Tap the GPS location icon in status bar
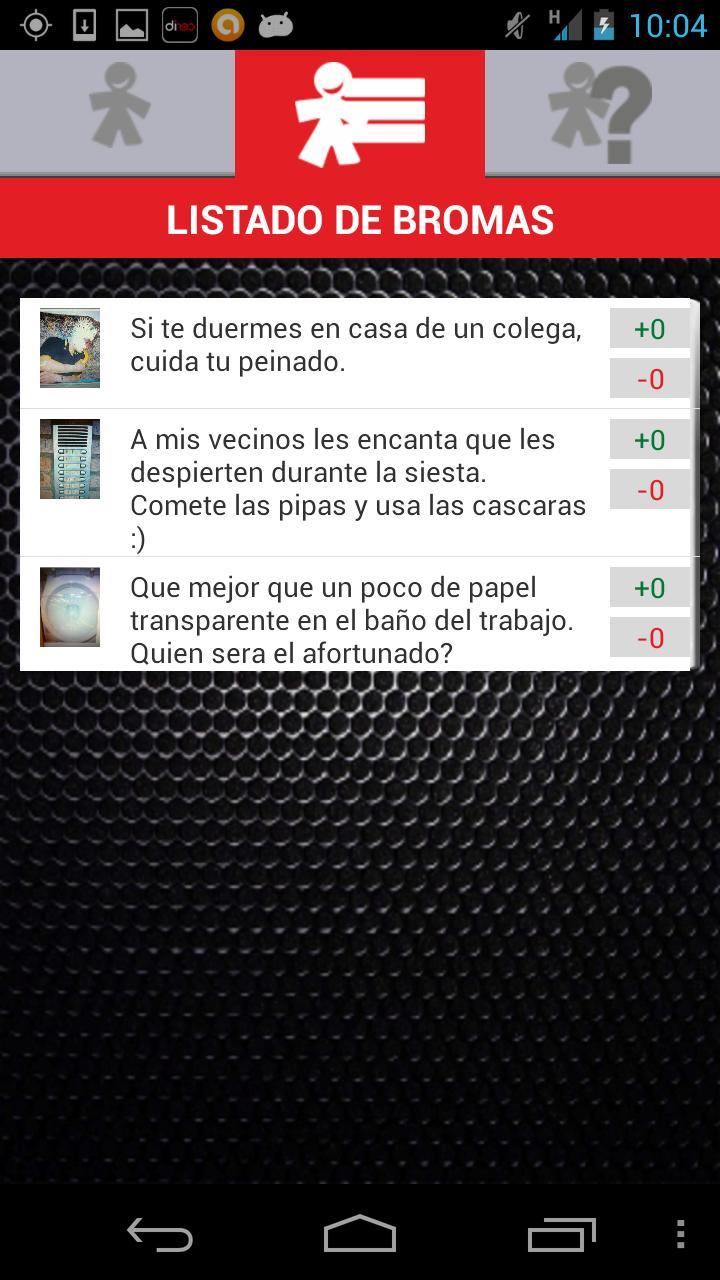 pyautogui.click(x=36, y=24)
